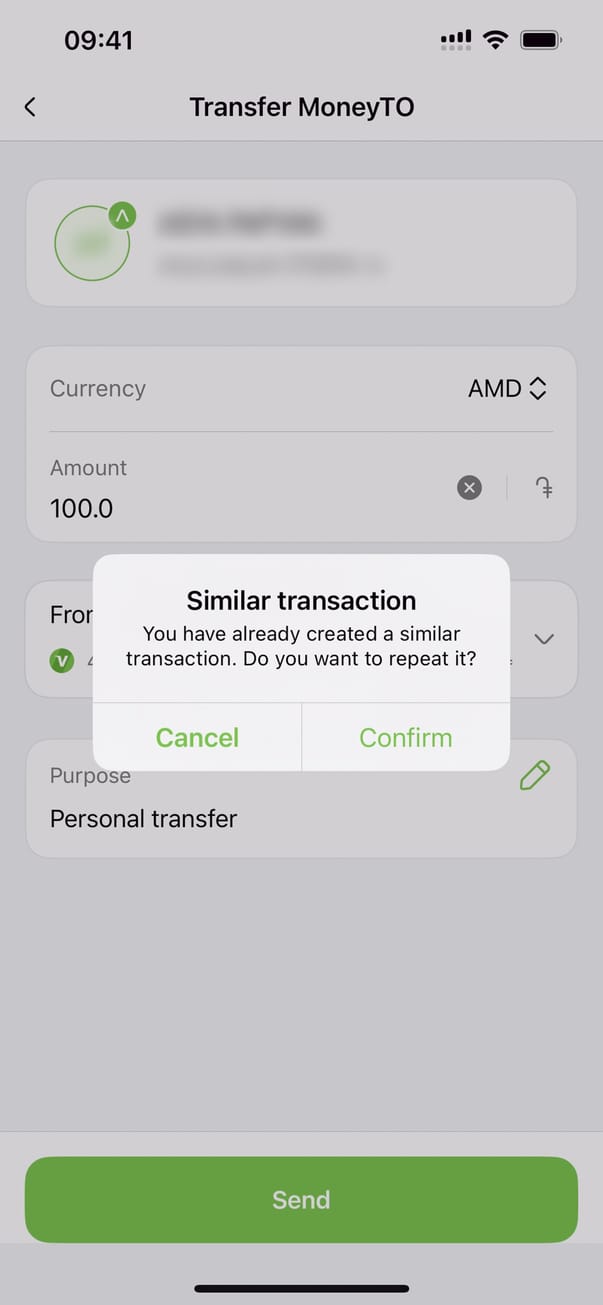603x1305 pixels.
Task: Open the recipient card
Action: [301, 243]
